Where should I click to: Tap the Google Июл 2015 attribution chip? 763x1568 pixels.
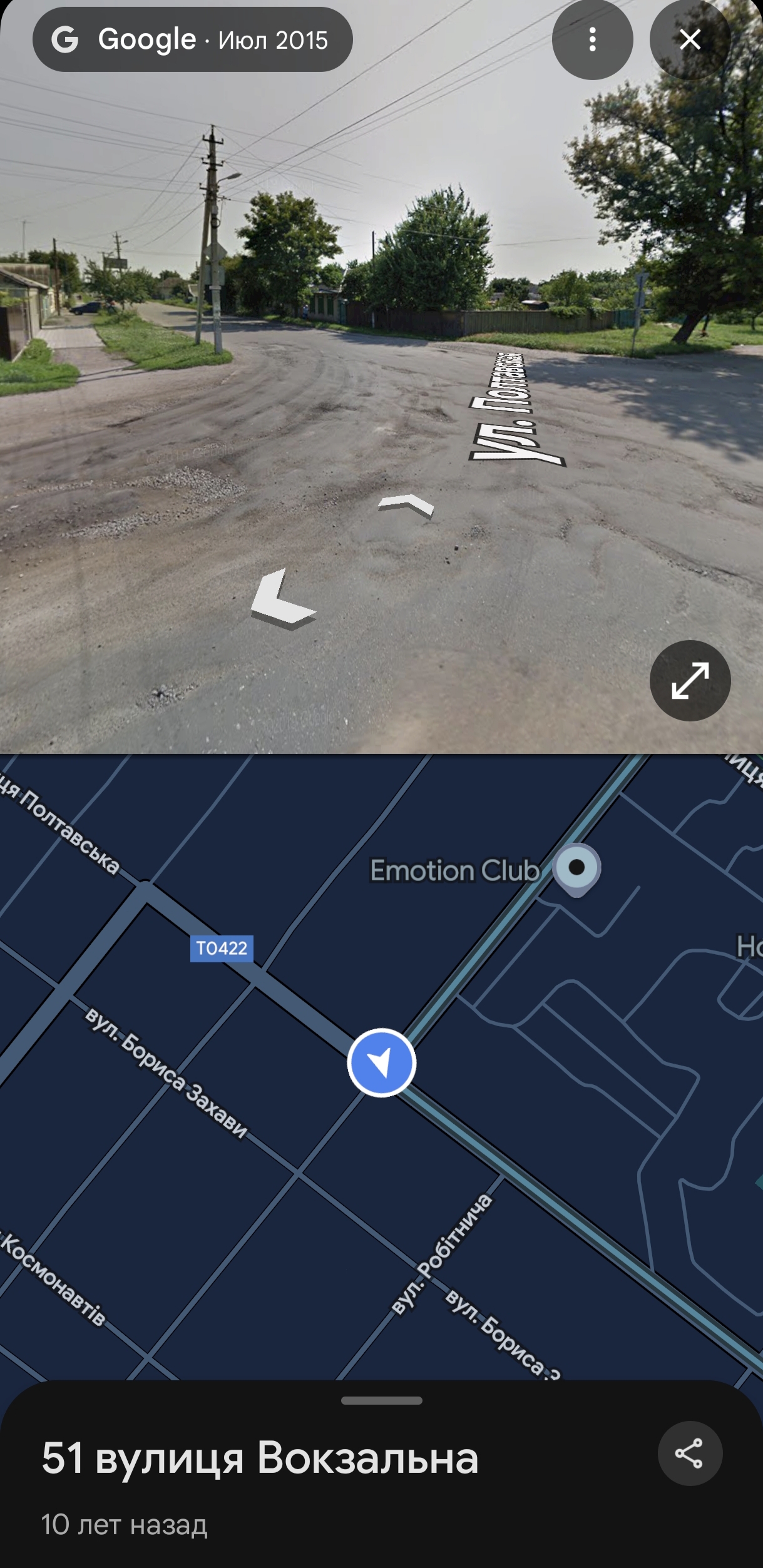click(192, 40)
